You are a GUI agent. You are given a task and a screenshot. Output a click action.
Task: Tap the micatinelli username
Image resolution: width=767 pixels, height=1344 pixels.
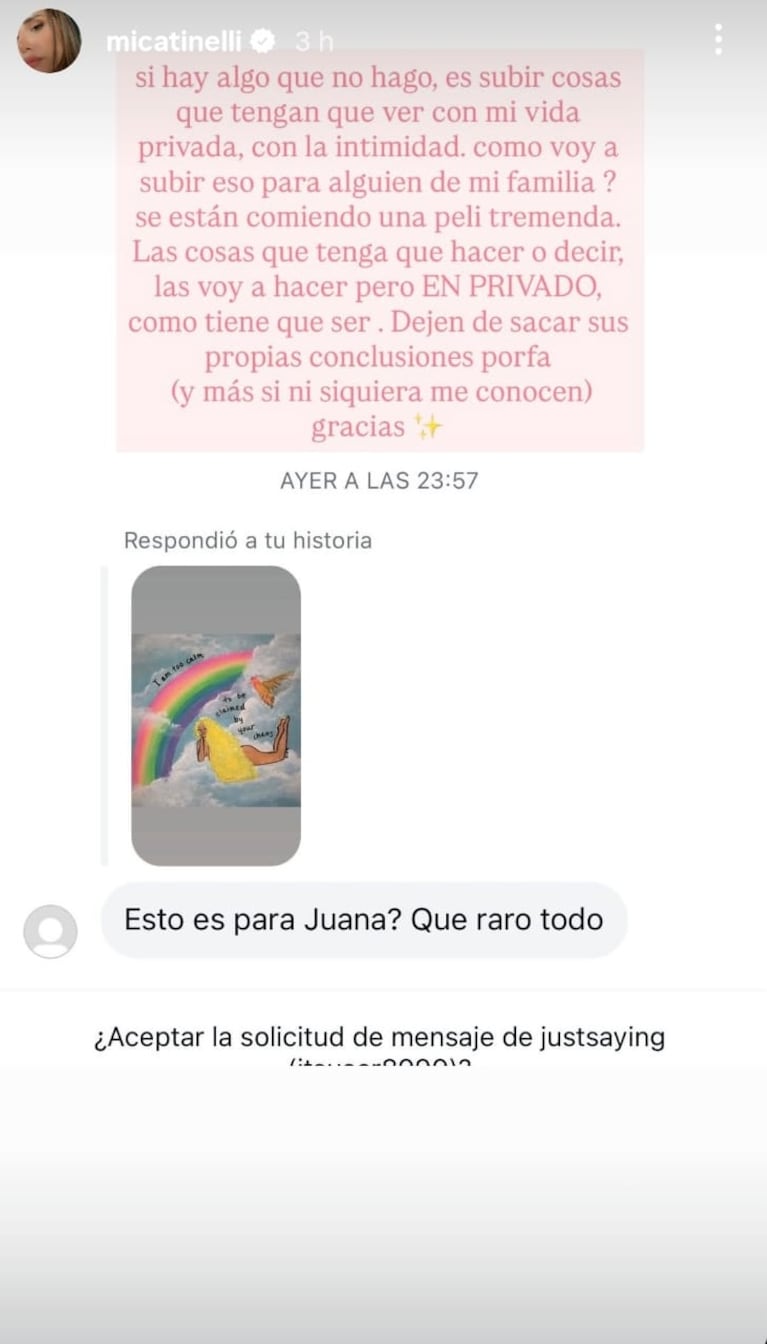(x=174, y=41)
